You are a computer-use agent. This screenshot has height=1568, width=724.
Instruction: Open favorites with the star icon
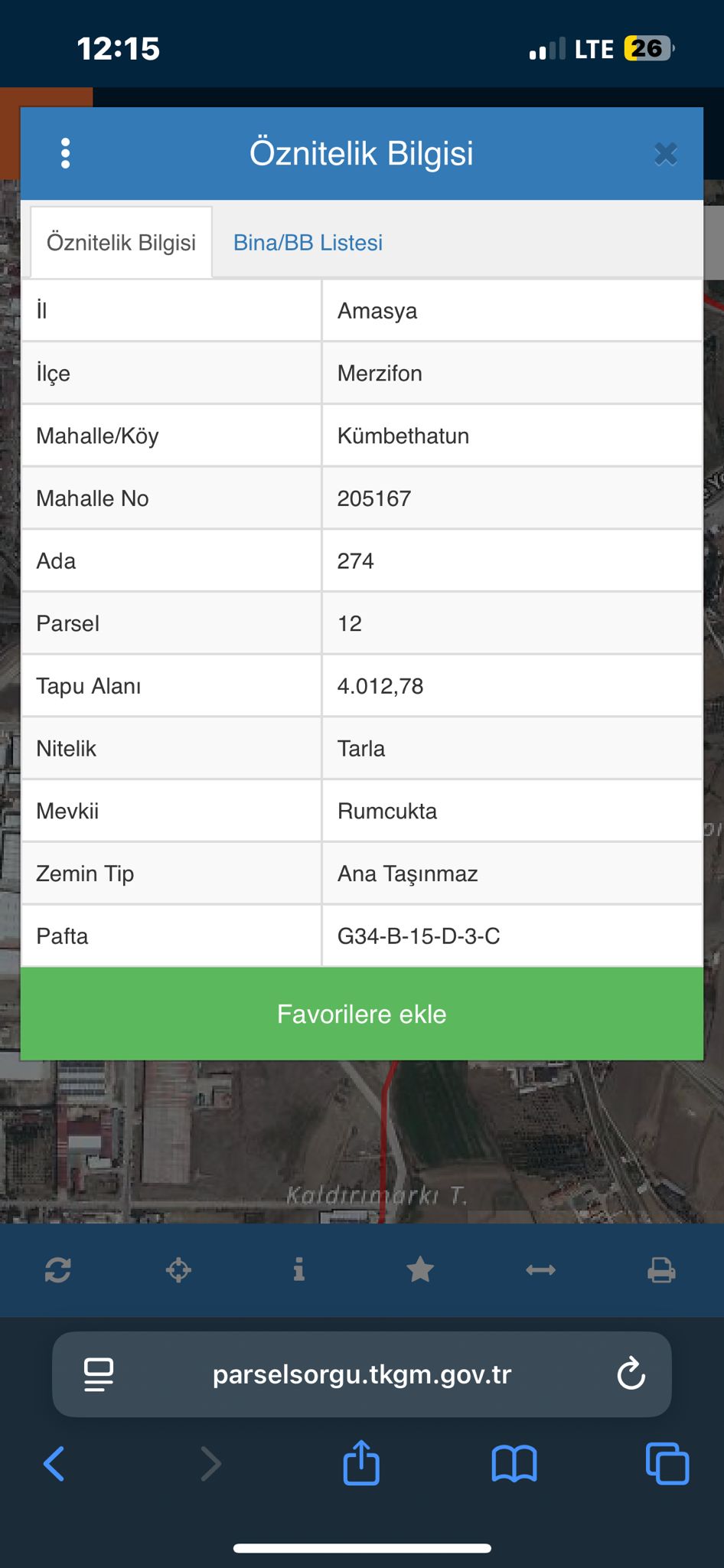pos(420,1270)
